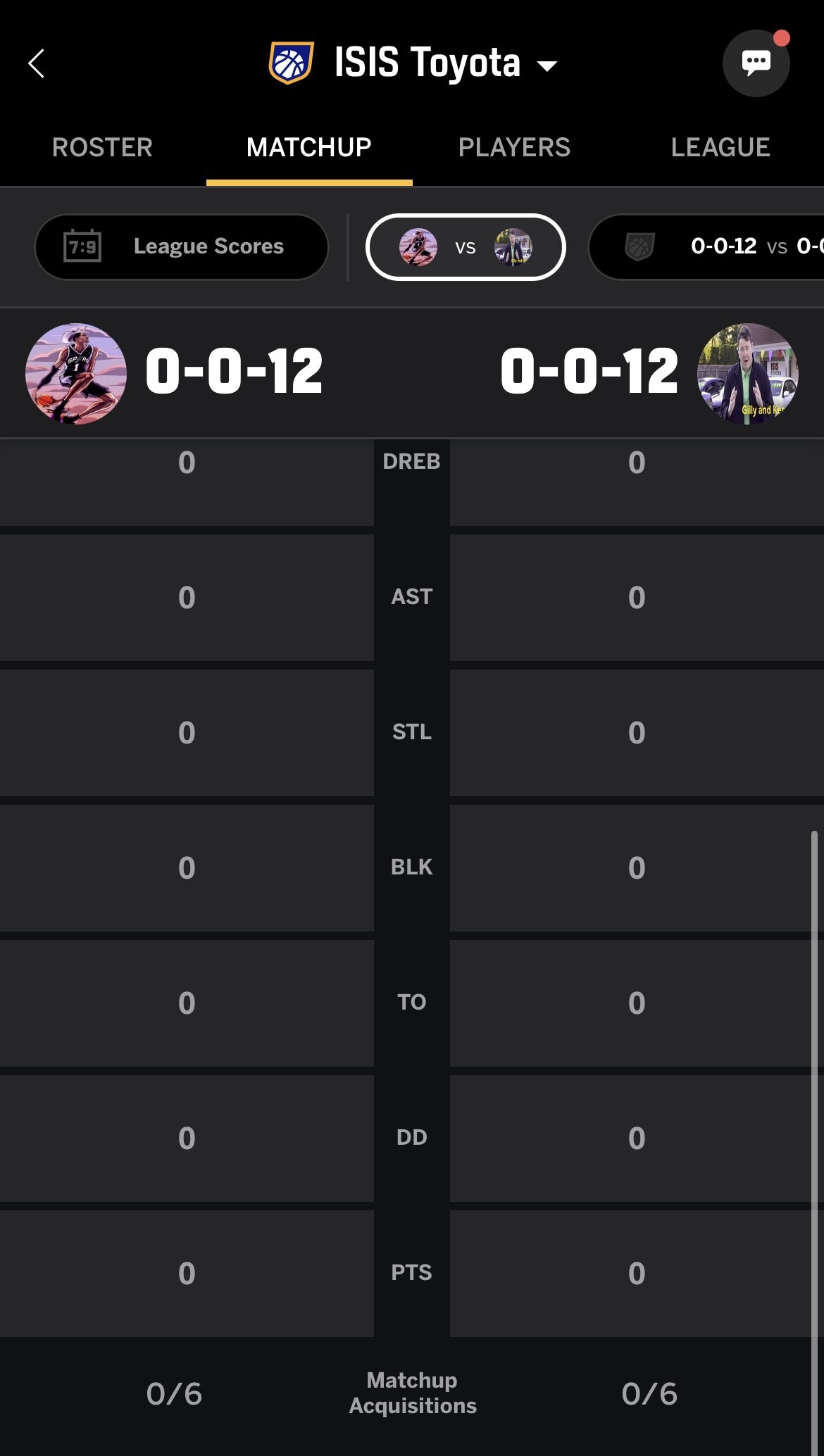The height and width of the screenshot is (1456, 824).
Task: Expand the ISIS Toyota team dropdown
Action: (x=547, y=65)
